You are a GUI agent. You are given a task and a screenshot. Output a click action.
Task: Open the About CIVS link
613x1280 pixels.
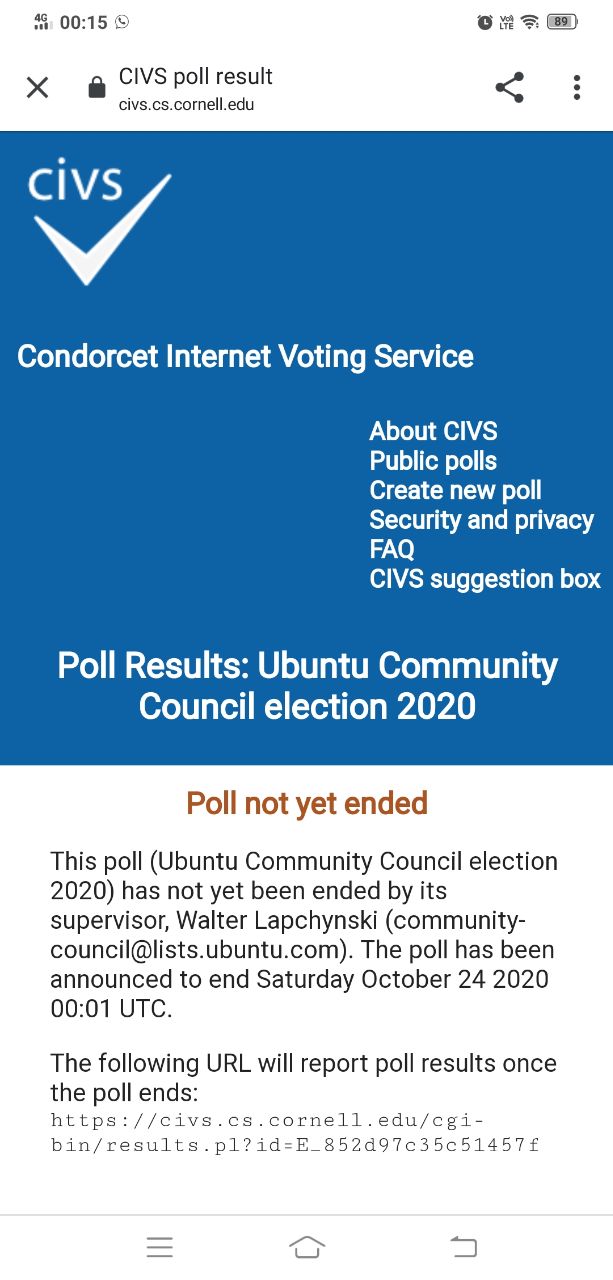pos(433,431)
